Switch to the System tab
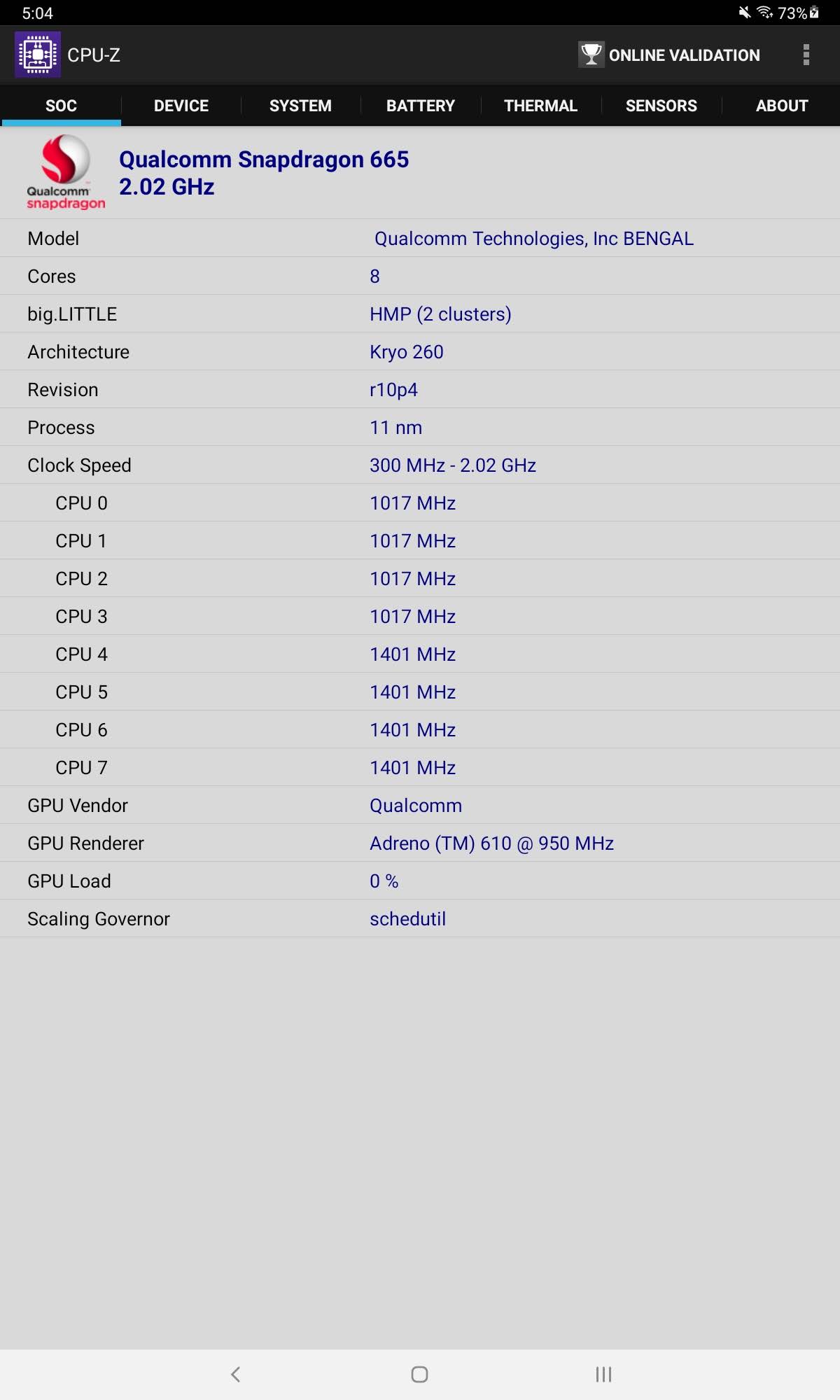 click(300, 106)
